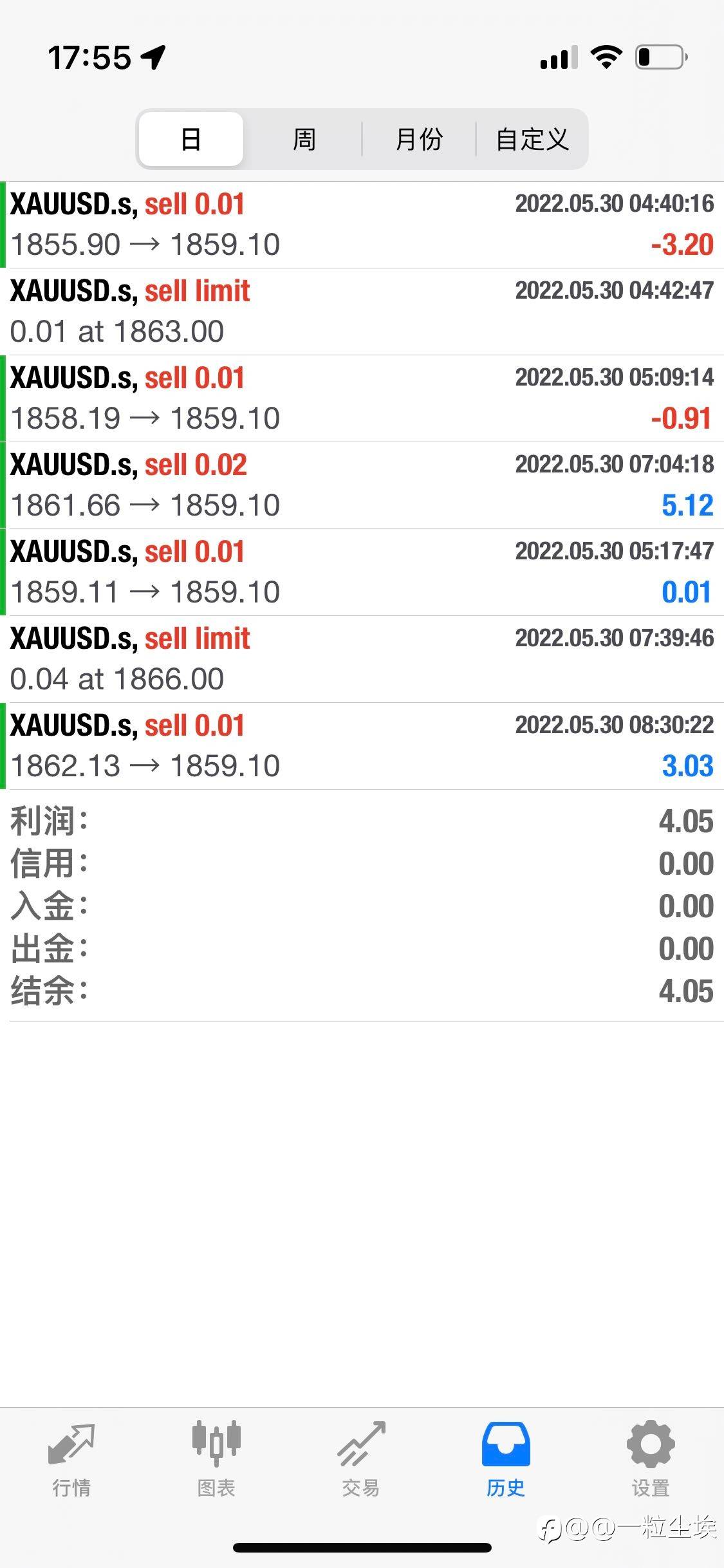Switch to the 交易 trade tab
The width and height of the screenshot is (724, 1568).
361,1459
